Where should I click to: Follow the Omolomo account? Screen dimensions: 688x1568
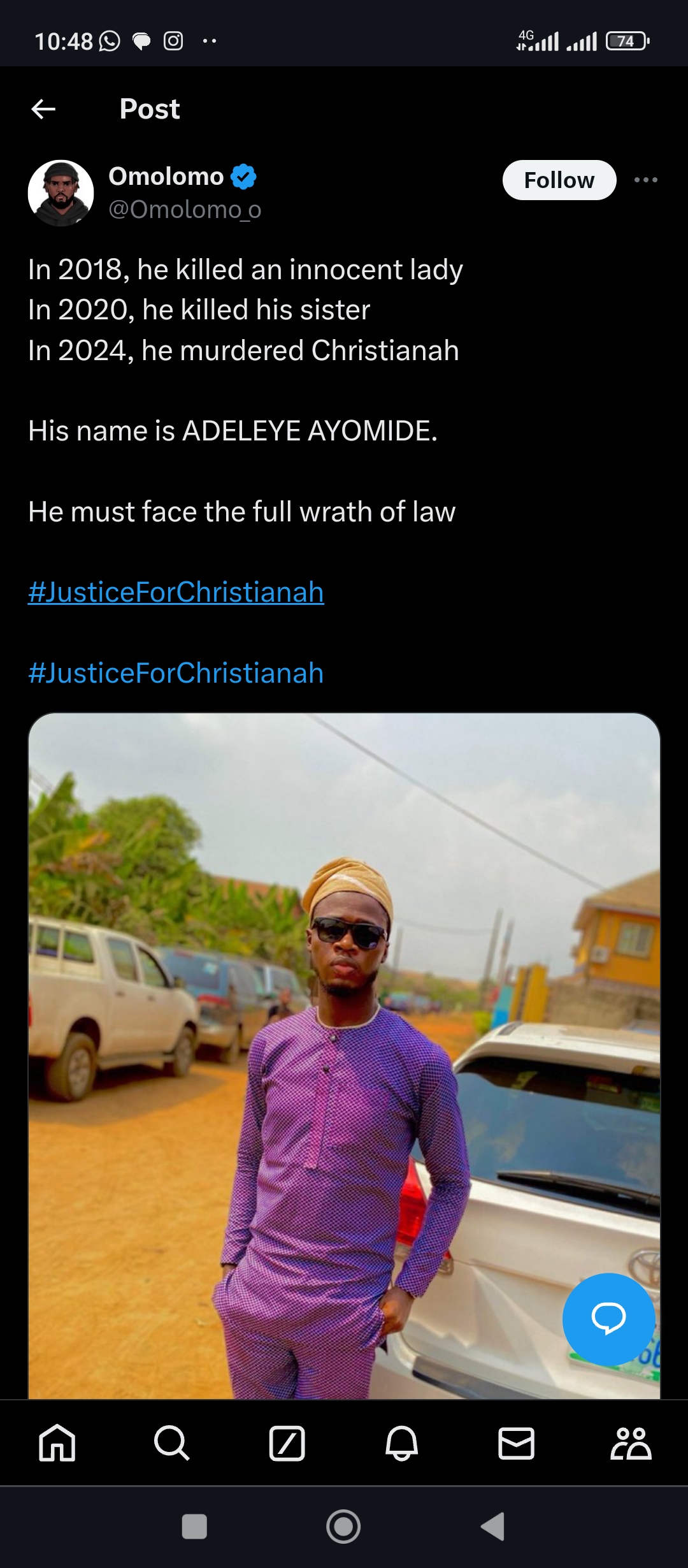click(559, 180)
